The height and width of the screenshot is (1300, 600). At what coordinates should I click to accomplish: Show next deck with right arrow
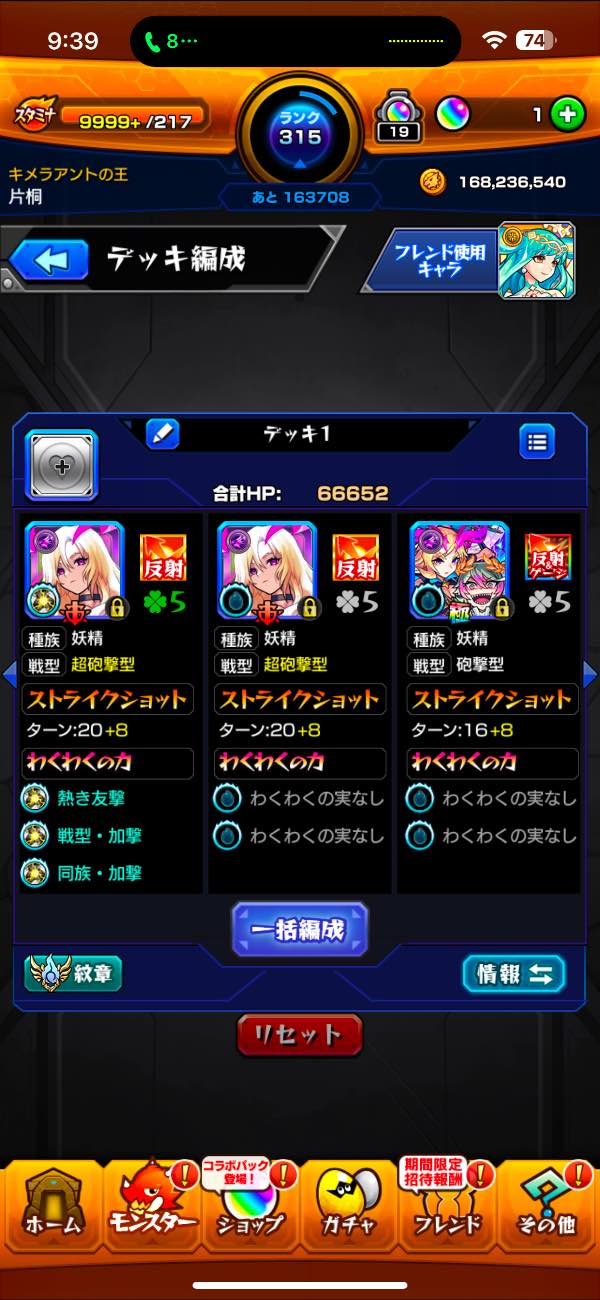coord(590,673)
